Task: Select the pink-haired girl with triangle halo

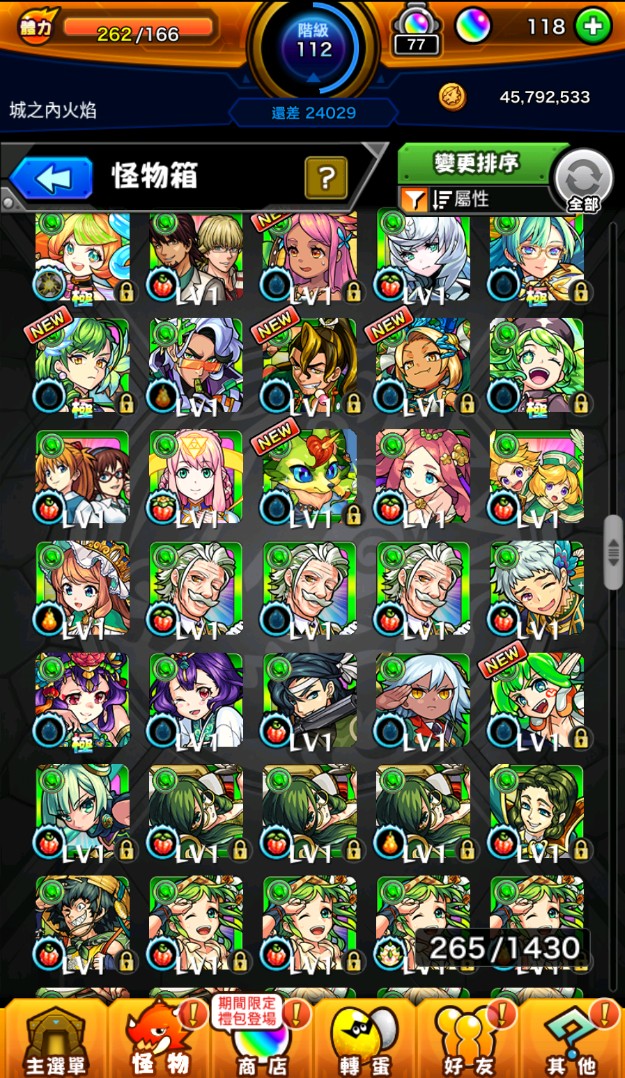Action: point(196,477)
